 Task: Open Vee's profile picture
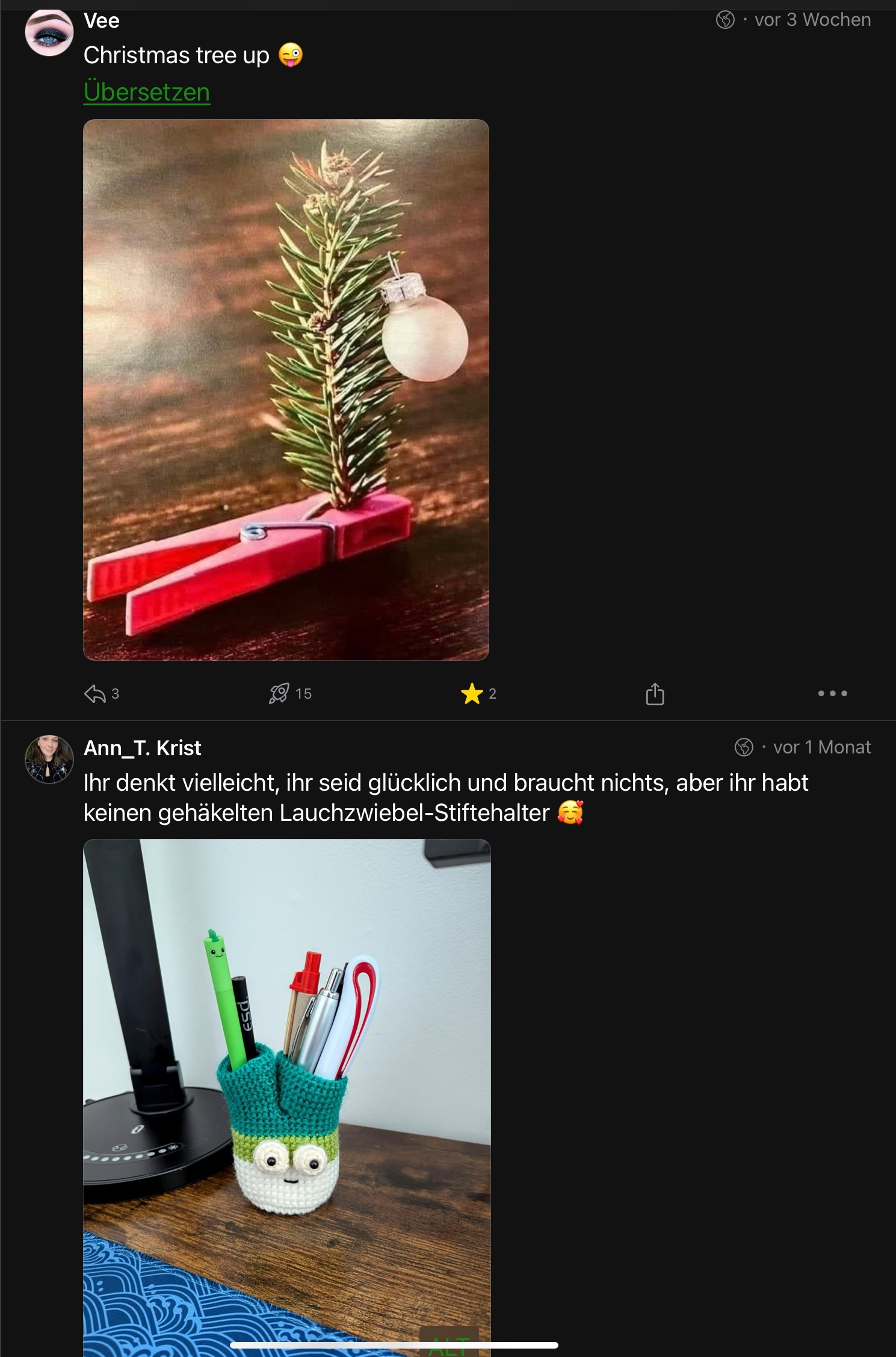coord(49,32)
